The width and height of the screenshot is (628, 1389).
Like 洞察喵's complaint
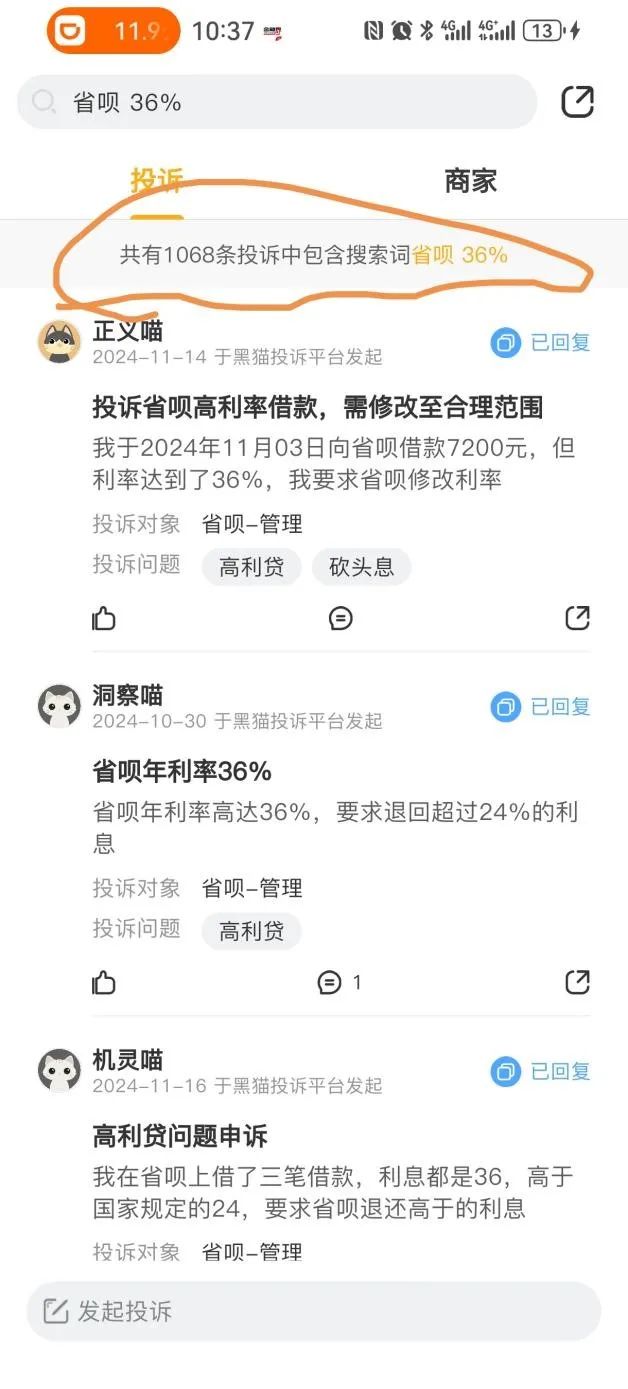point(104,983)
